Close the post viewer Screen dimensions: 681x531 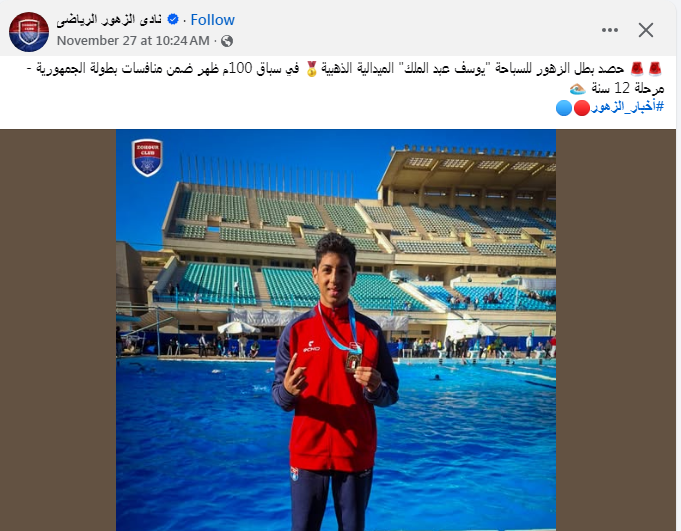(x=646, y=30)
